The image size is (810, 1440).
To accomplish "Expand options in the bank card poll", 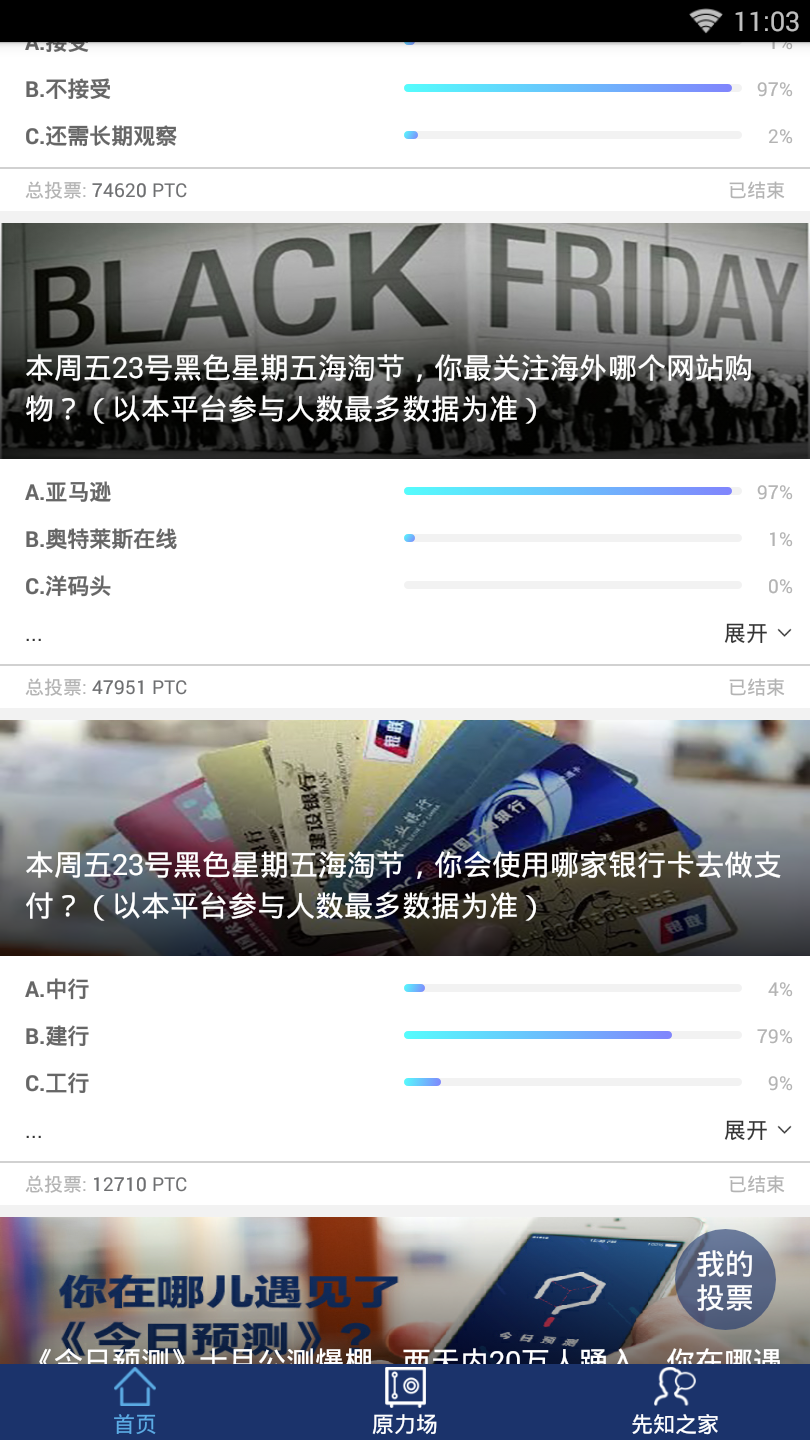I will tap(757, 1130).
